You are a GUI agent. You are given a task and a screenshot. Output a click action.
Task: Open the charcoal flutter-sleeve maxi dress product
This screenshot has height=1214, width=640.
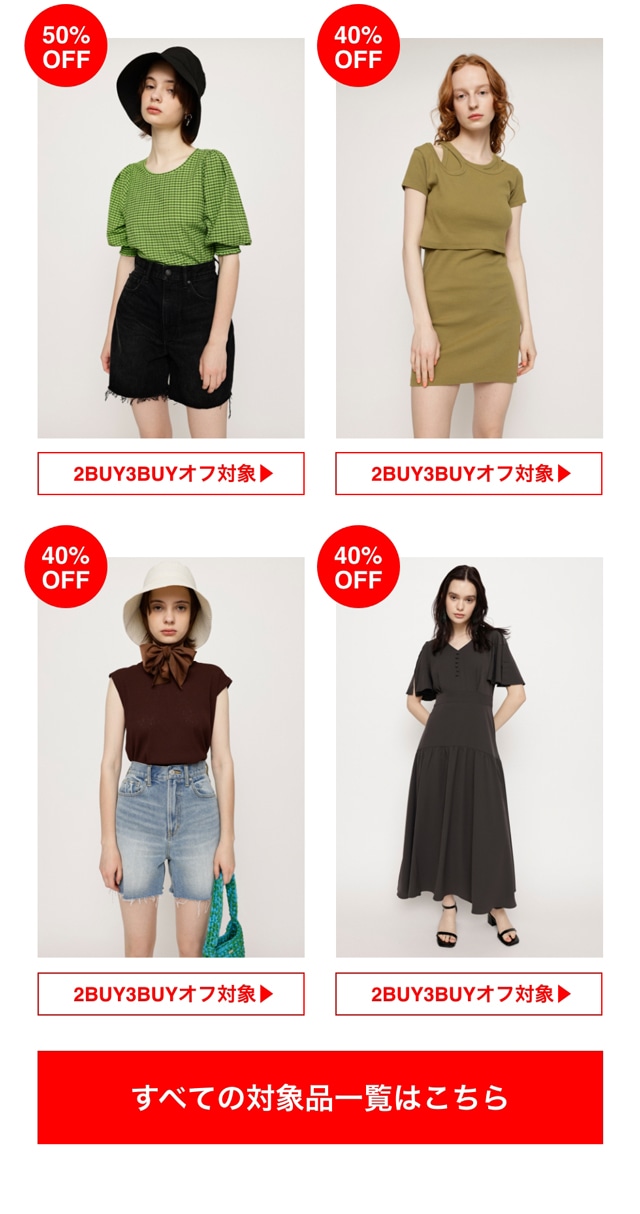469,758
